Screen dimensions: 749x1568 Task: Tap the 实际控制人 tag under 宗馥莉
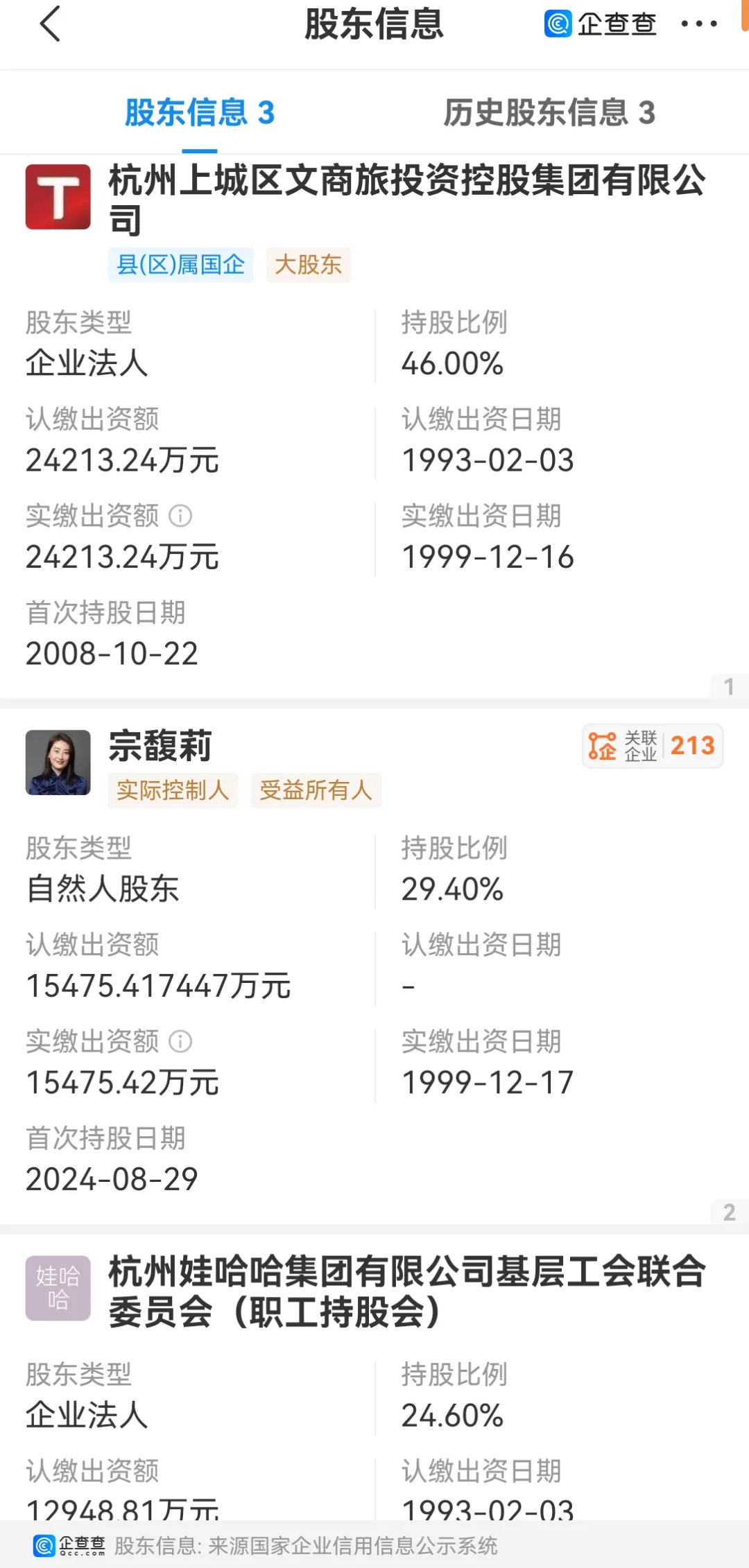(173, 790)
